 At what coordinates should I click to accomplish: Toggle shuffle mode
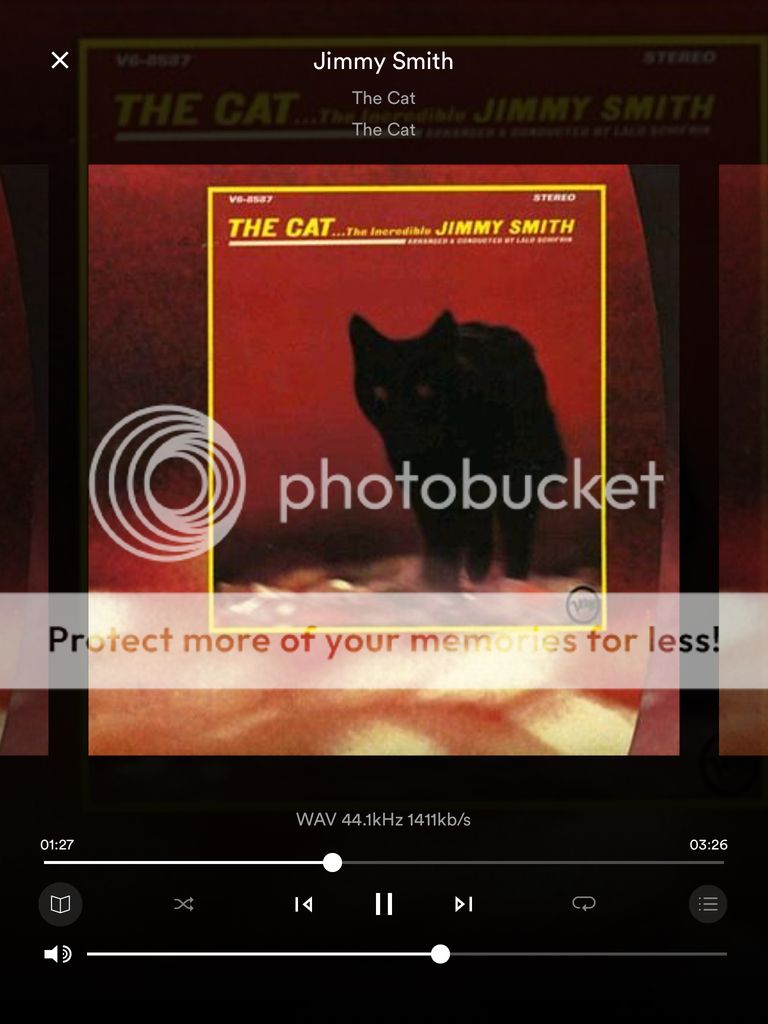[184, 904]
